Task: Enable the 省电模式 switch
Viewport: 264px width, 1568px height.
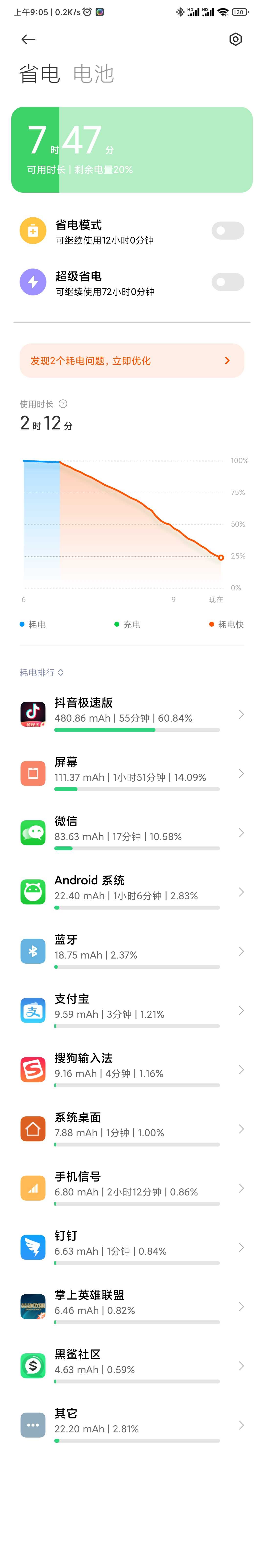Action: (x=228, y=231)
